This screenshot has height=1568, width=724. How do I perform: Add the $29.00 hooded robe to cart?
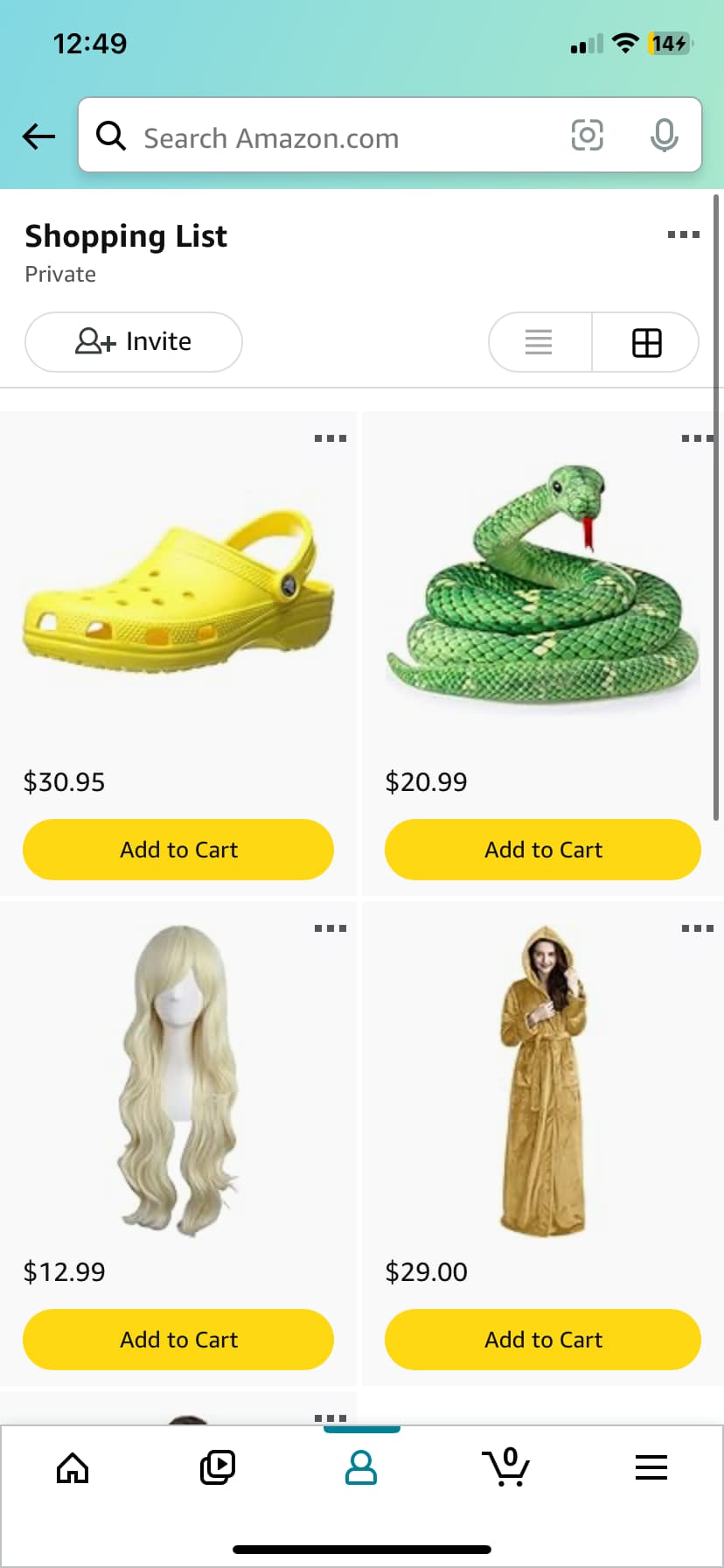(x=543, y=1340)
